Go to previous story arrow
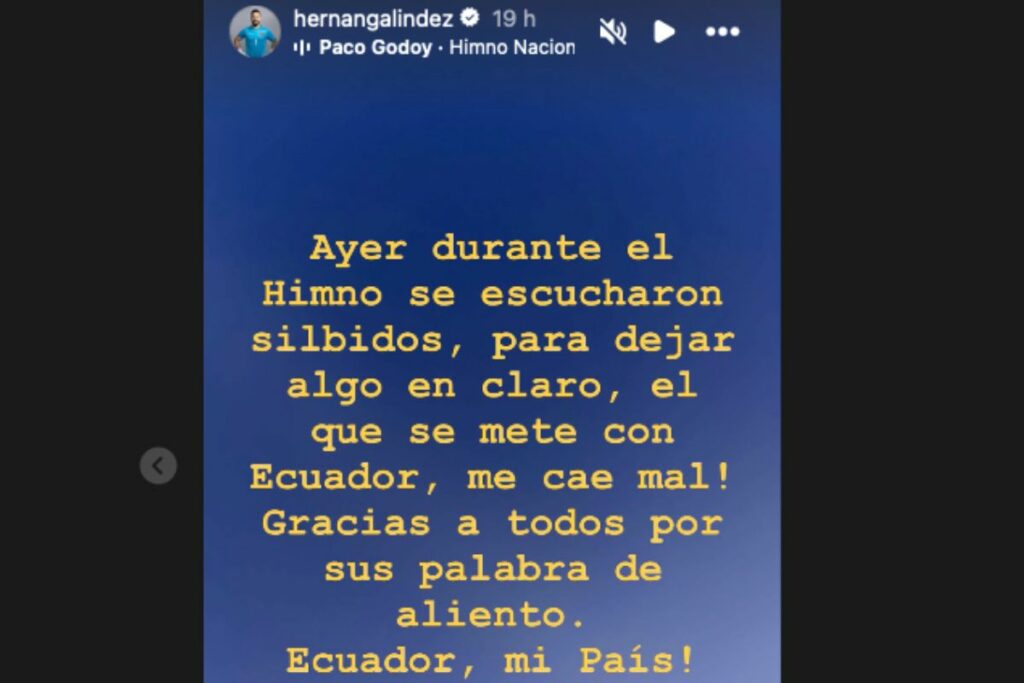The image size is (1024, 683). [x=158, y=466]
